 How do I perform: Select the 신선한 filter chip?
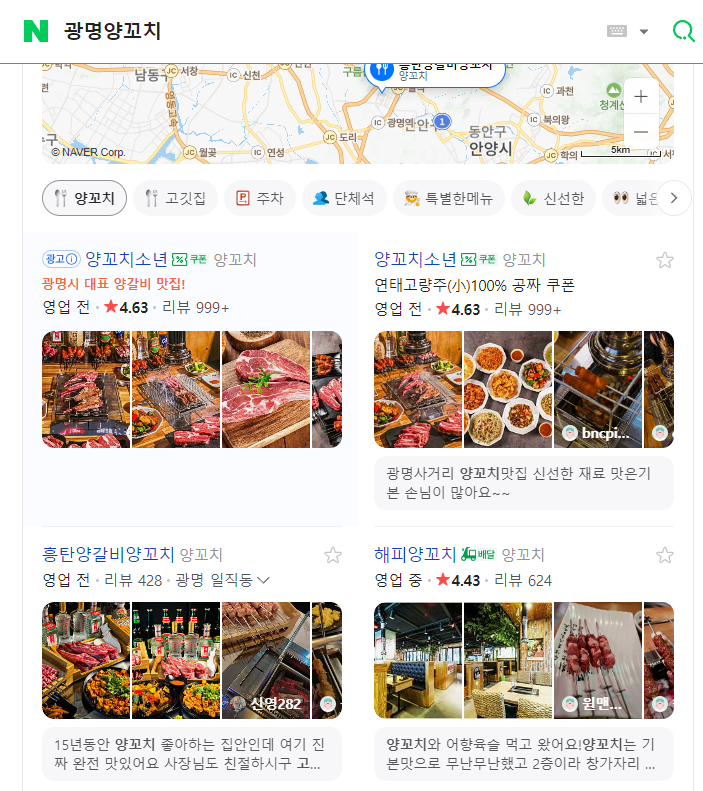coord(553,198)
